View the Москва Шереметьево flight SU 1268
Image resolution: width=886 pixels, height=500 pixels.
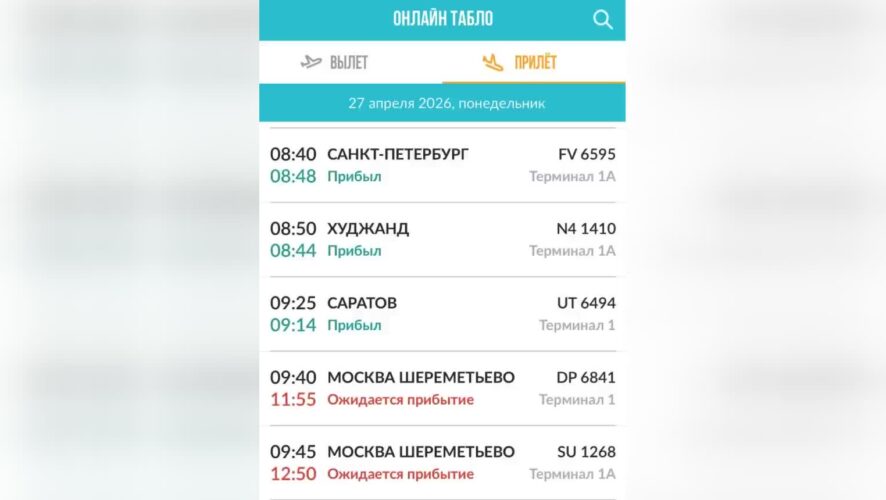[x=442, y=462]
